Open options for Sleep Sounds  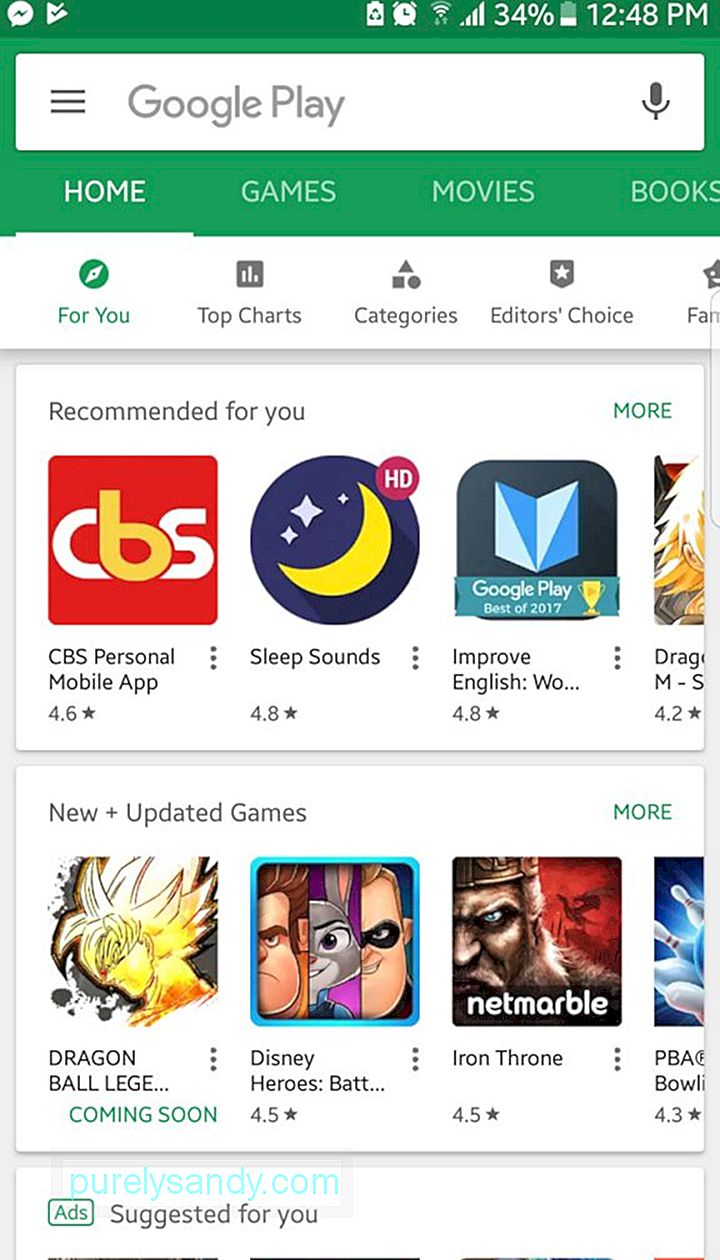[415, 658]
